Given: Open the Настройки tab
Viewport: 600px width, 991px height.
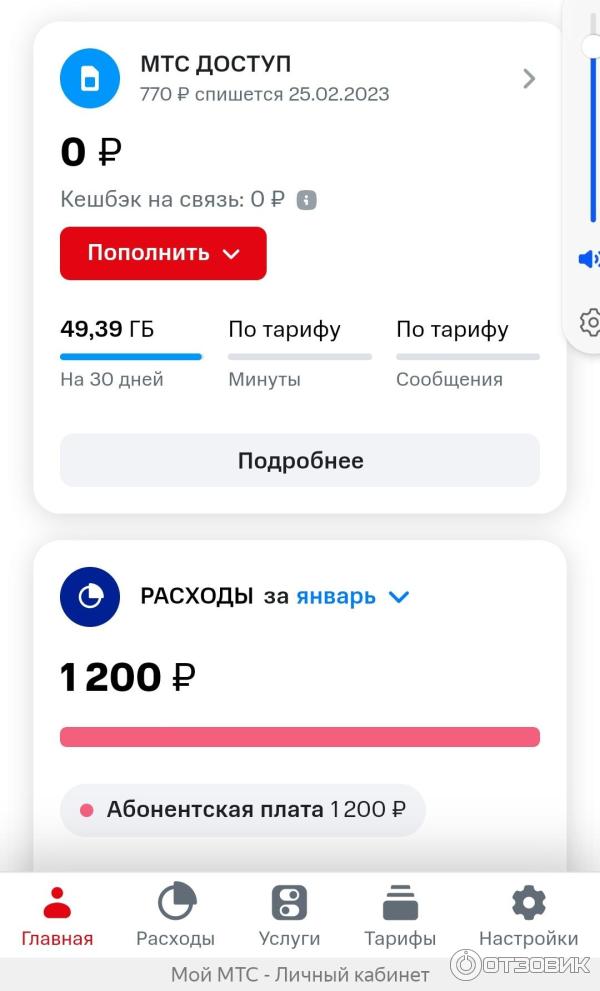Looking at the screenshot, I should click(528, 915).
